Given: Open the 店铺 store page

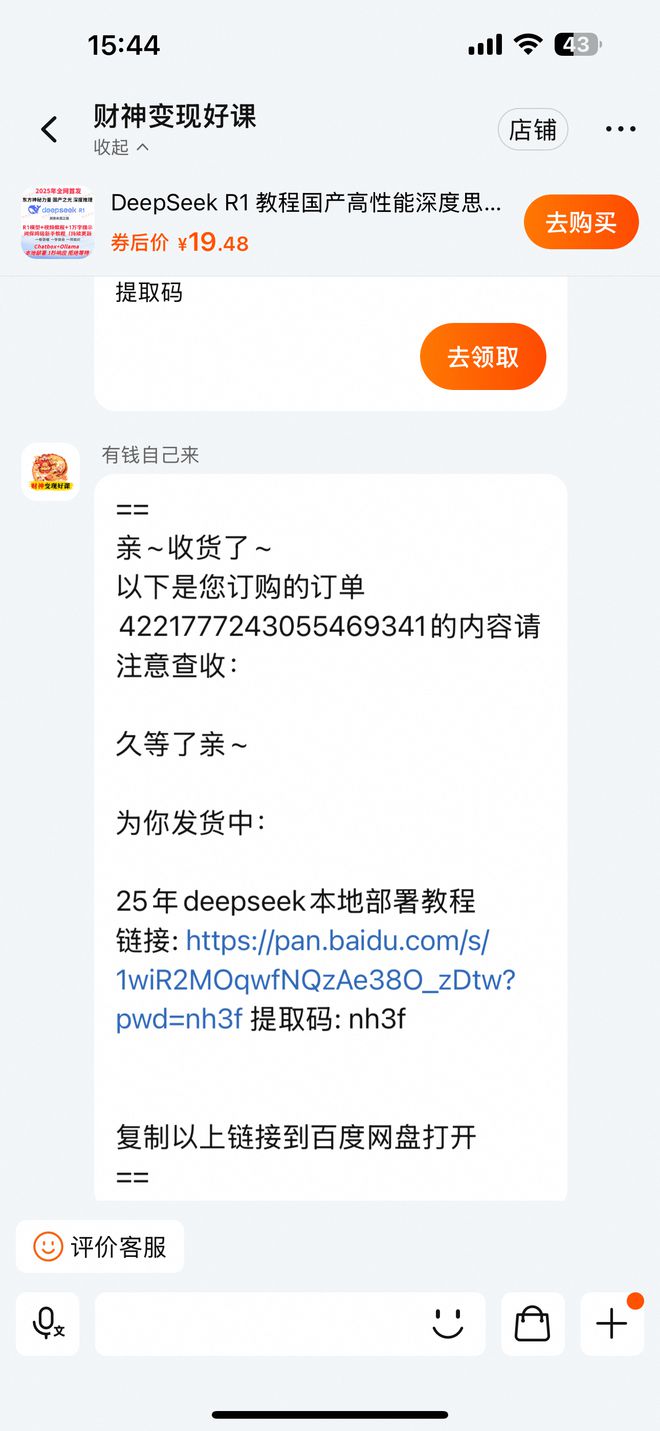Looking at the screenshot, I should tap(533, 130).
